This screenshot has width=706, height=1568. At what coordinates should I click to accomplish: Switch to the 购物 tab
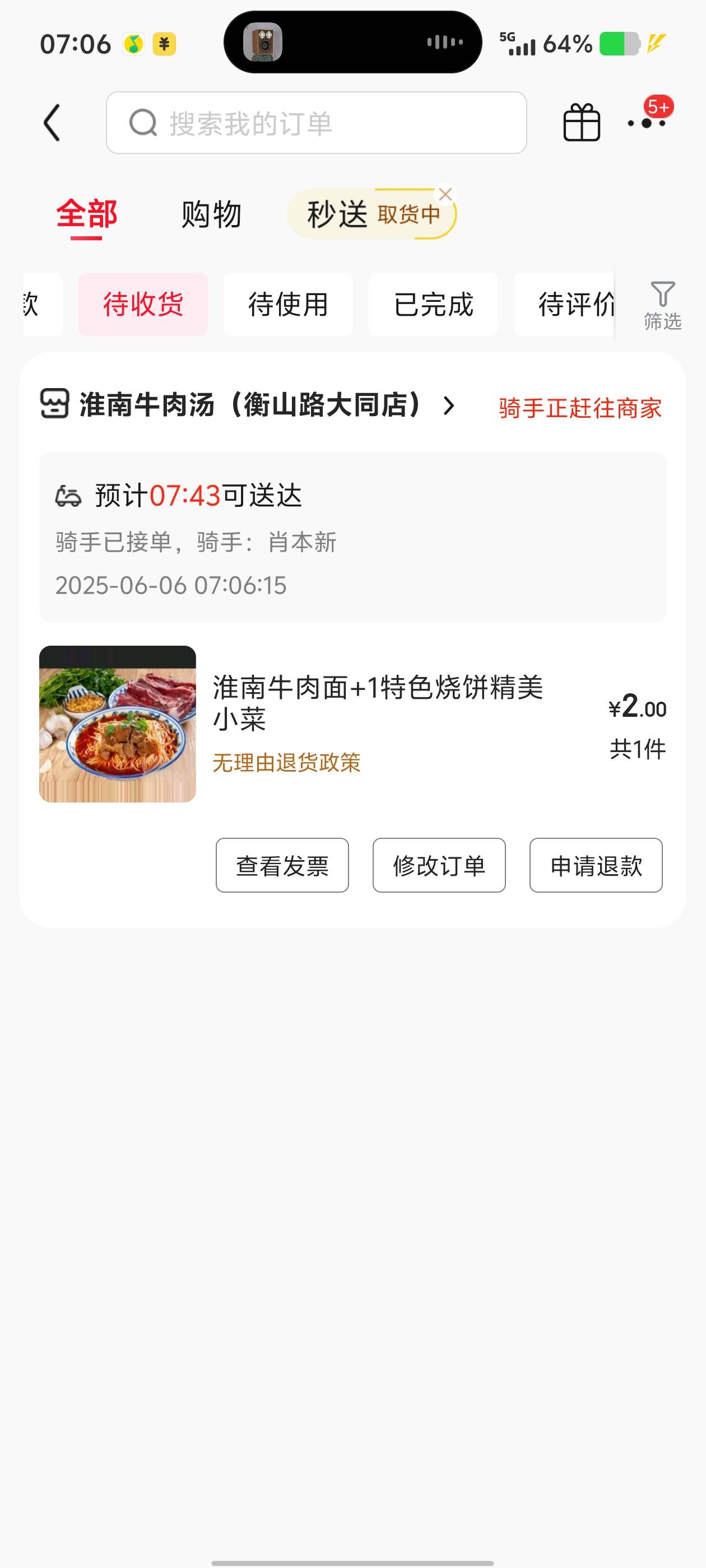[x=211, y=214]
